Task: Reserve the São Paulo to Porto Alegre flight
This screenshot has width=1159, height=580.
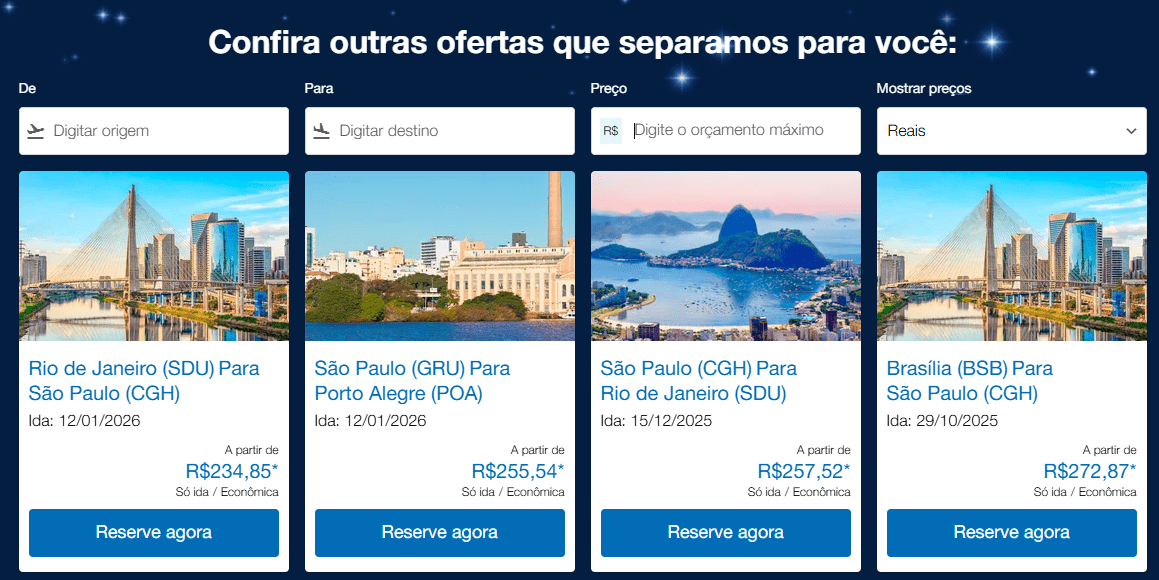Action: (x=440, y=532)
